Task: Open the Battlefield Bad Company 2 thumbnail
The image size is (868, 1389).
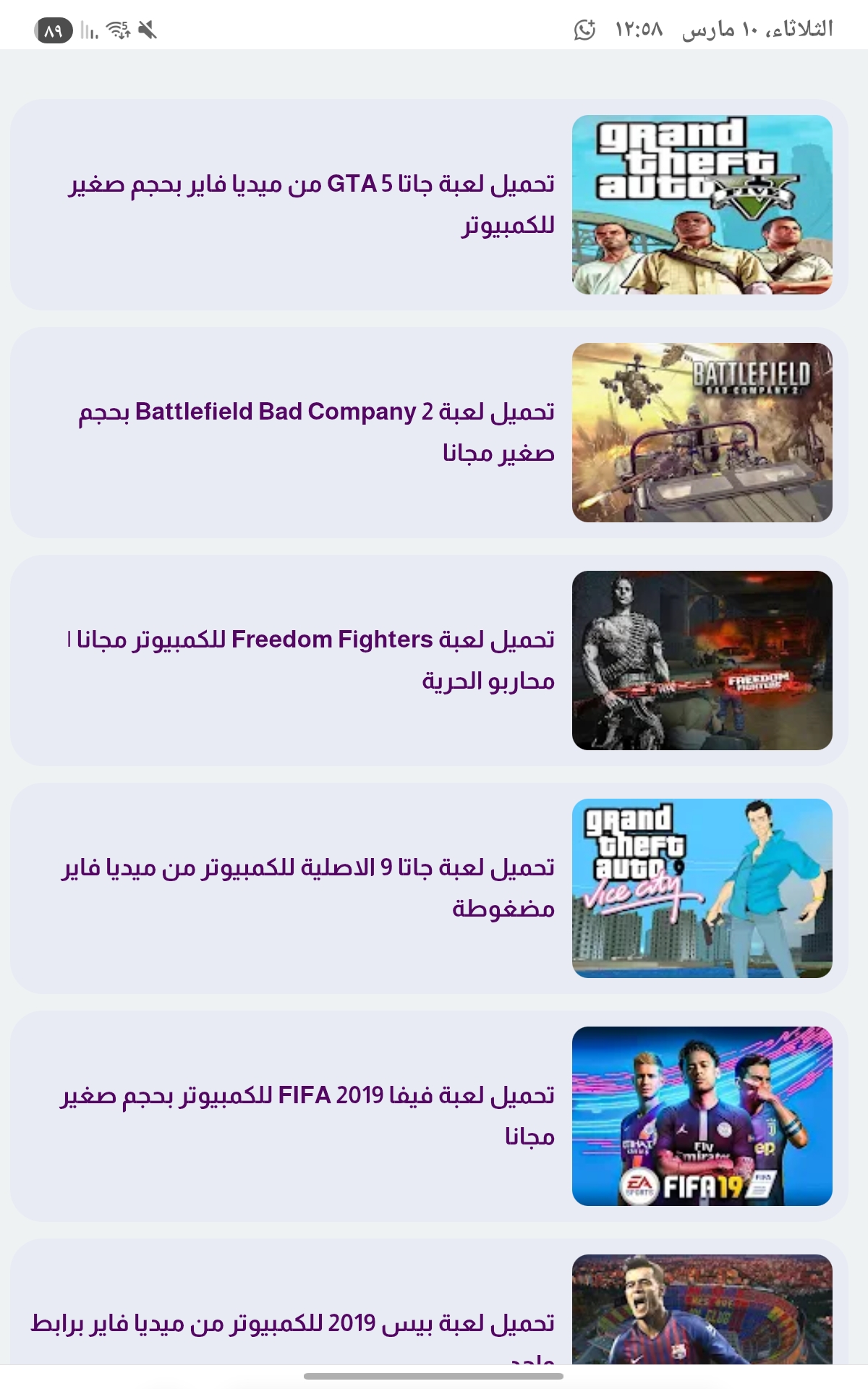Action: [702, 433]
